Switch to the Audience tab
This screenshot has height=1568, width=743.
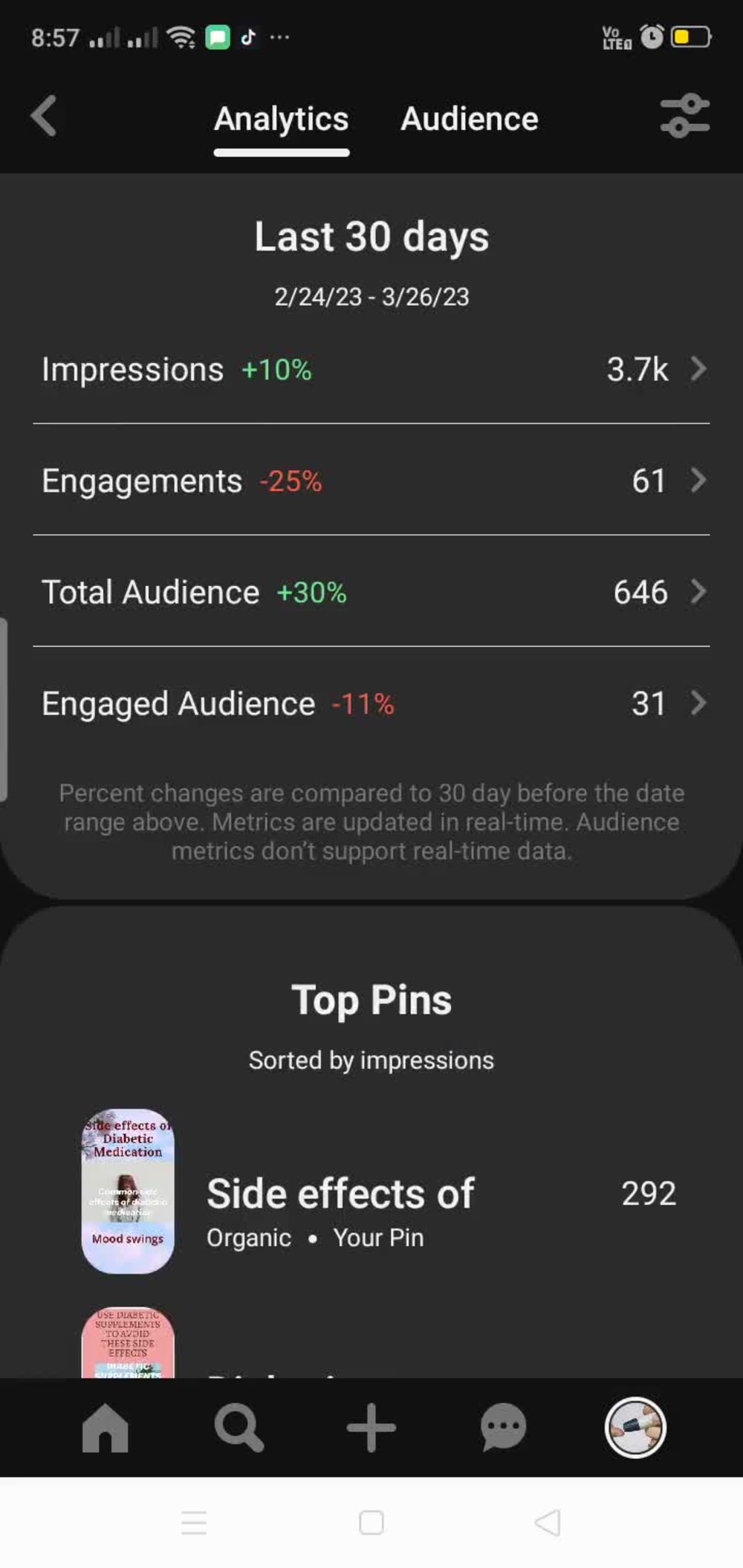pos(469,119)
